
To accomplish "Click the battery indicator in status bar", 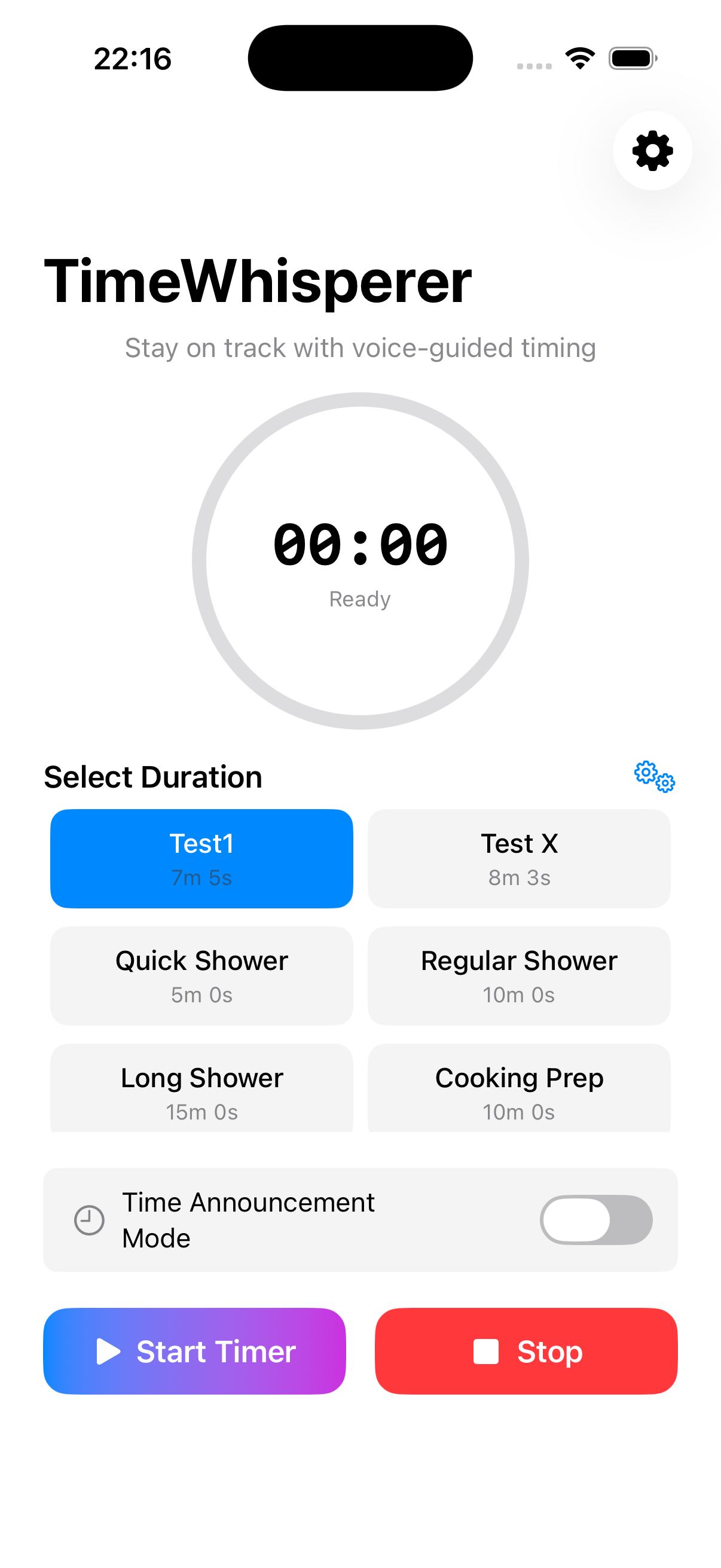I will (632, 58).
